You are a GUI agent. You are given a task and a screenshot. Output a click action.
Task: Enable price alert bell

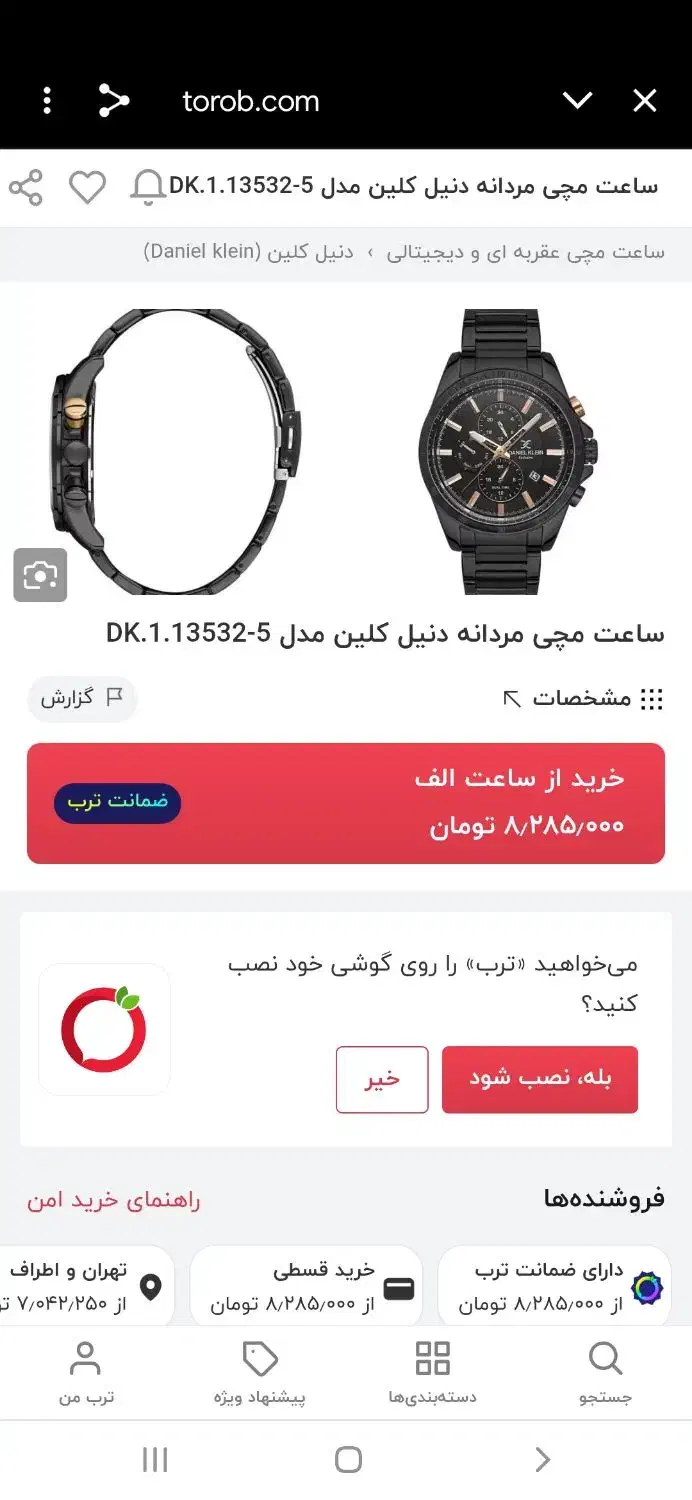(x=148, y=187)
